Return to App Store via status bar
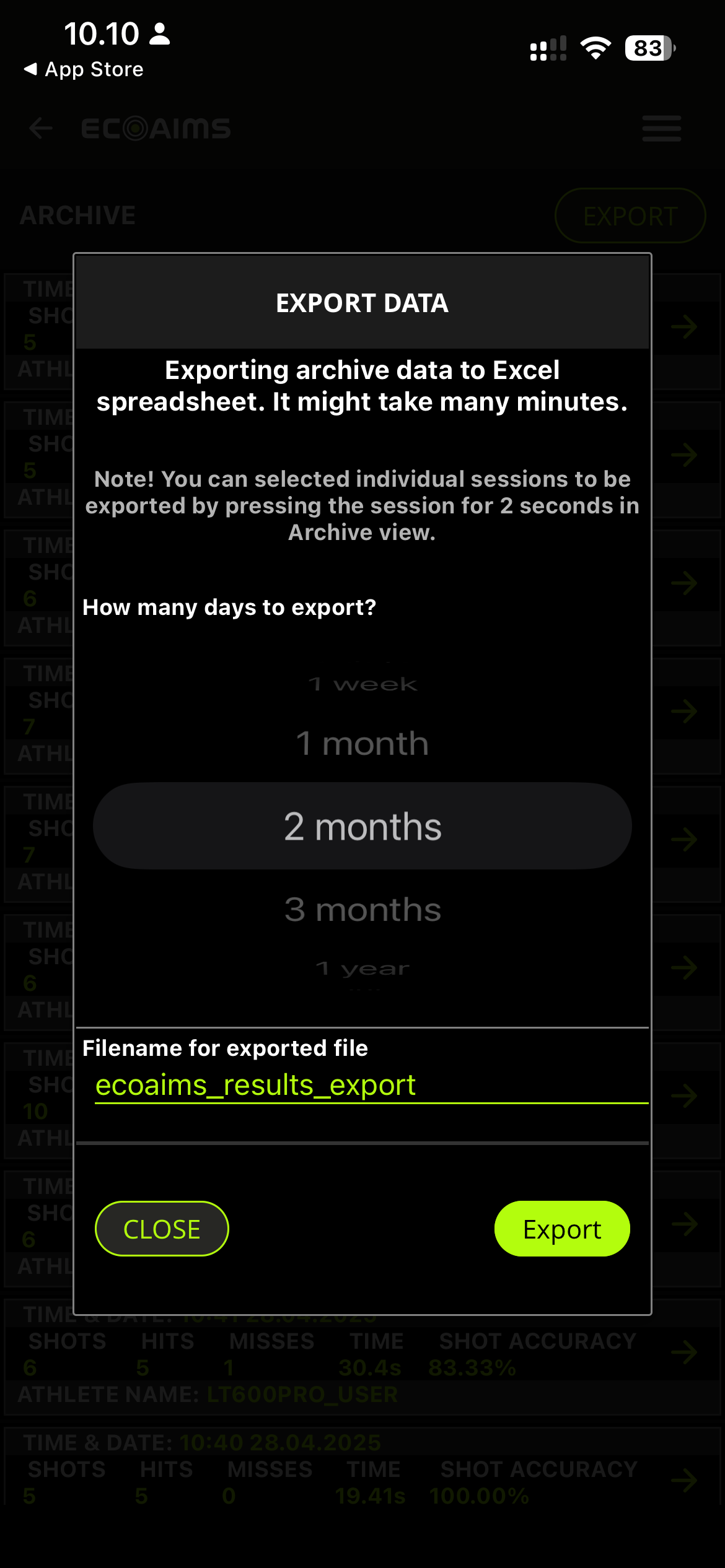This screenshot has width=725, height=1568. point(84,69)
